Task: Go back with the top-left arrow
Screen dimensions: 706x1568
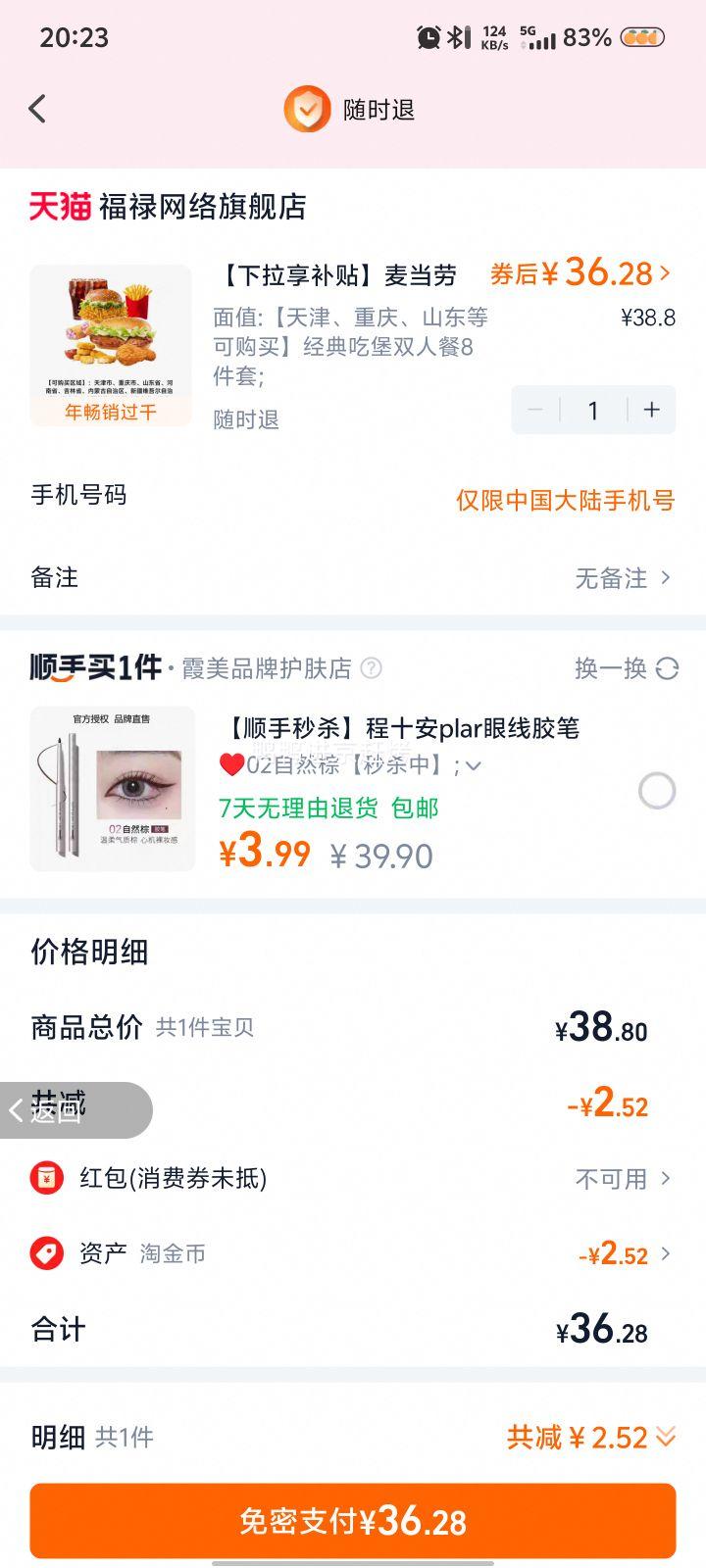Action: (38, 109)
